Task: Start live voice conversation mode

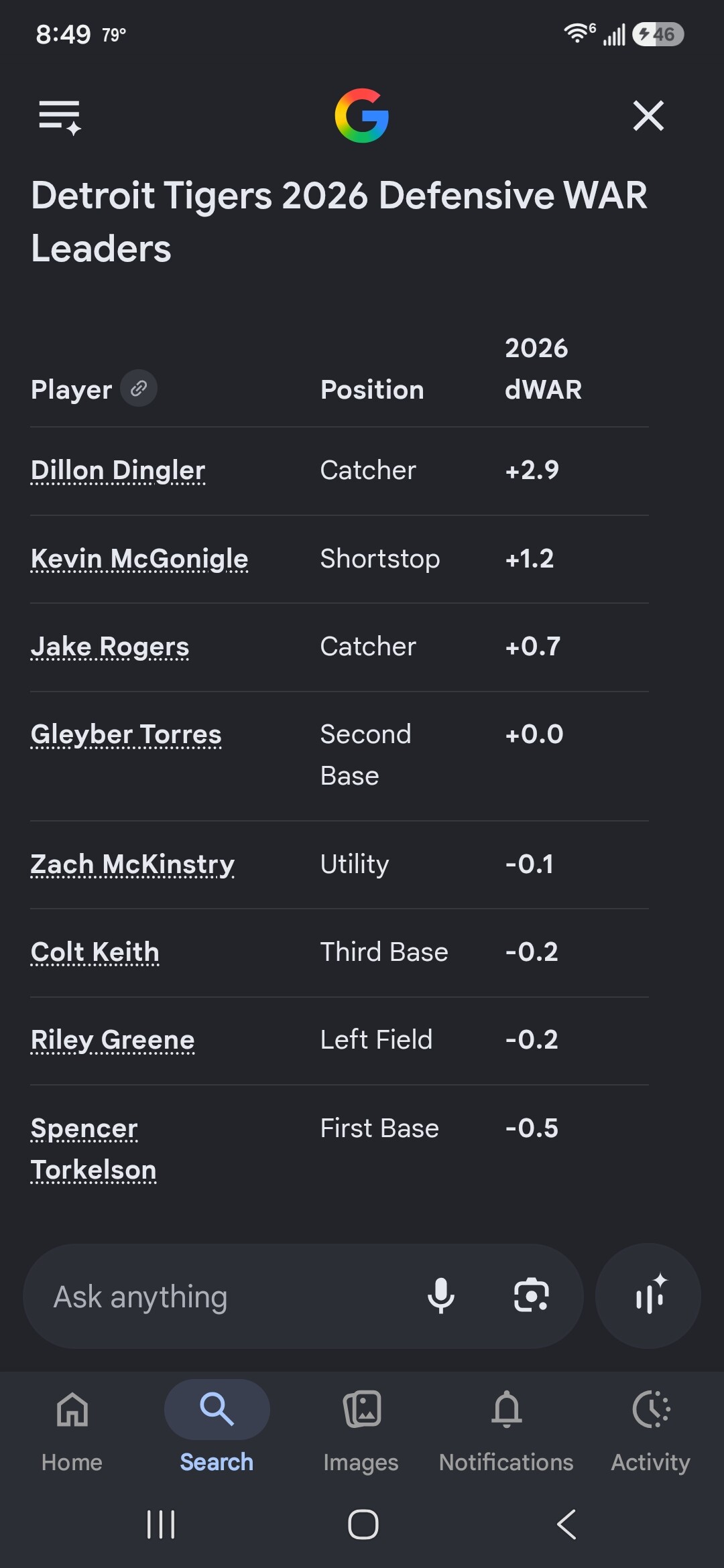Action: pos(648,1296)
